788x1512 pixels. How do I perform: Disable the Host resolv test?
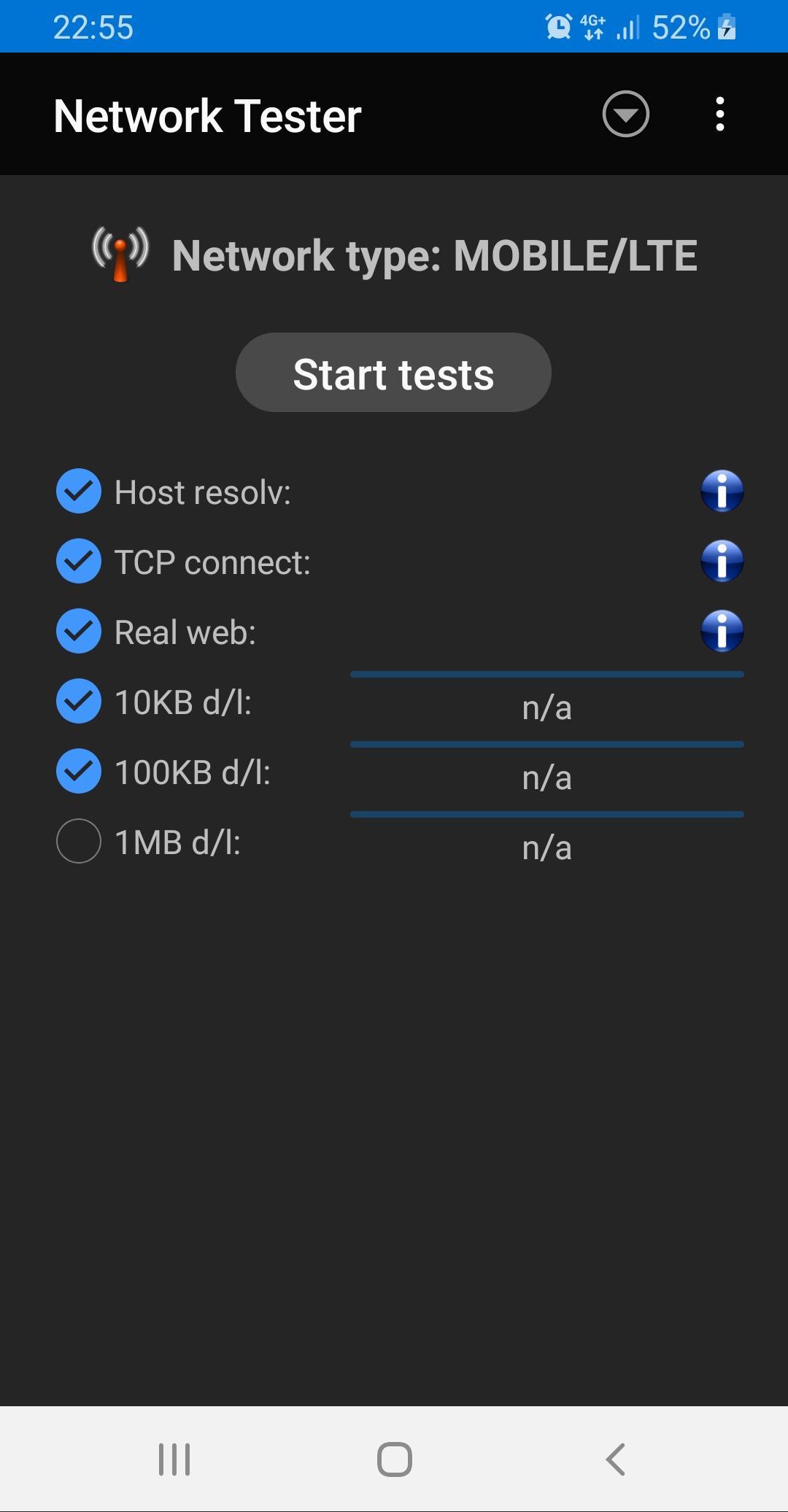[78, 492]
